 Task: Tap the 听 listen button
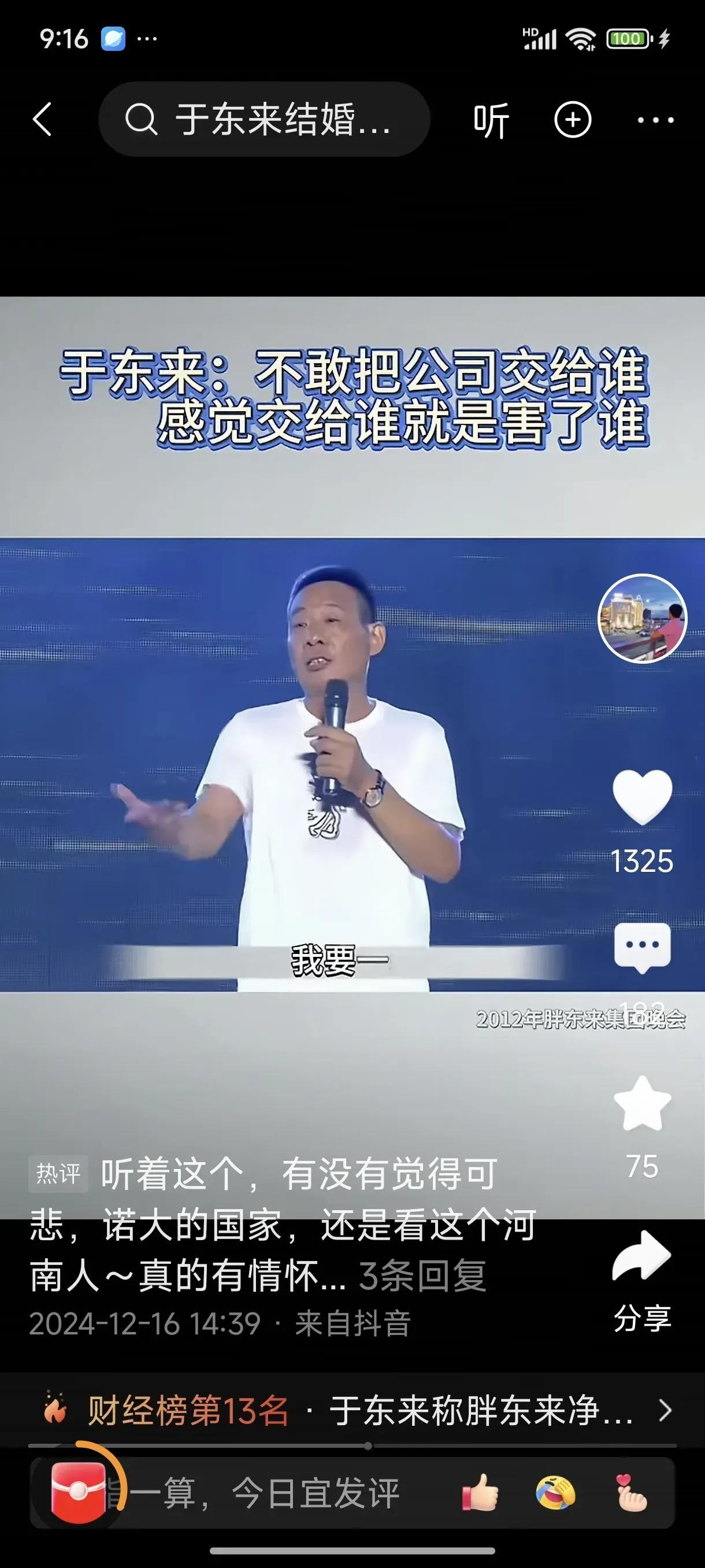(x=490, y=120)
